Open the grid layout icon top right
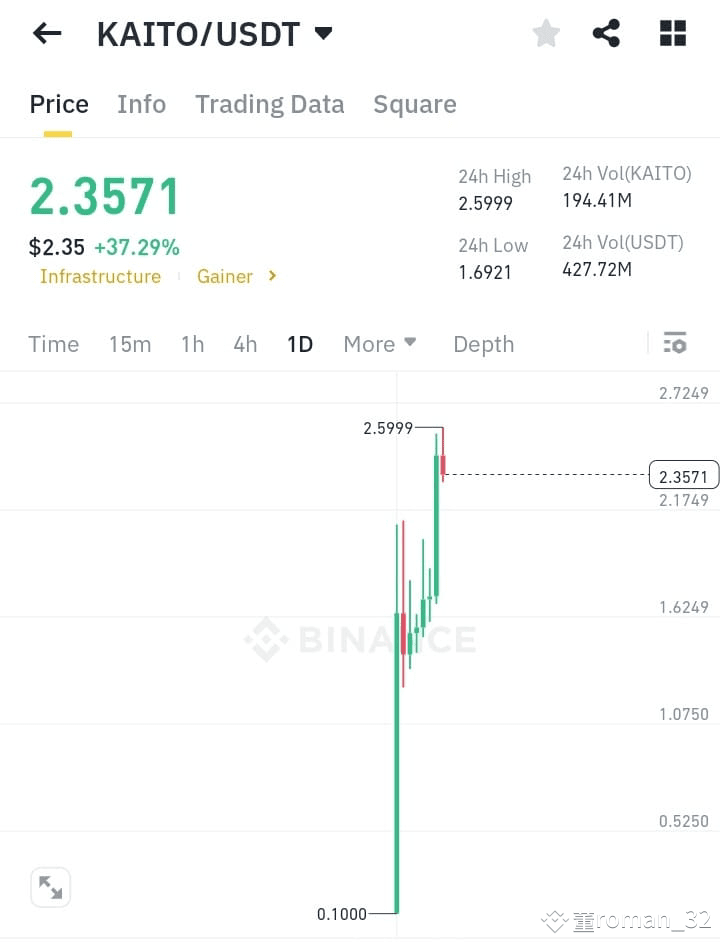The height and width of the screenshot is (942, 720). [x=672, y=32]
